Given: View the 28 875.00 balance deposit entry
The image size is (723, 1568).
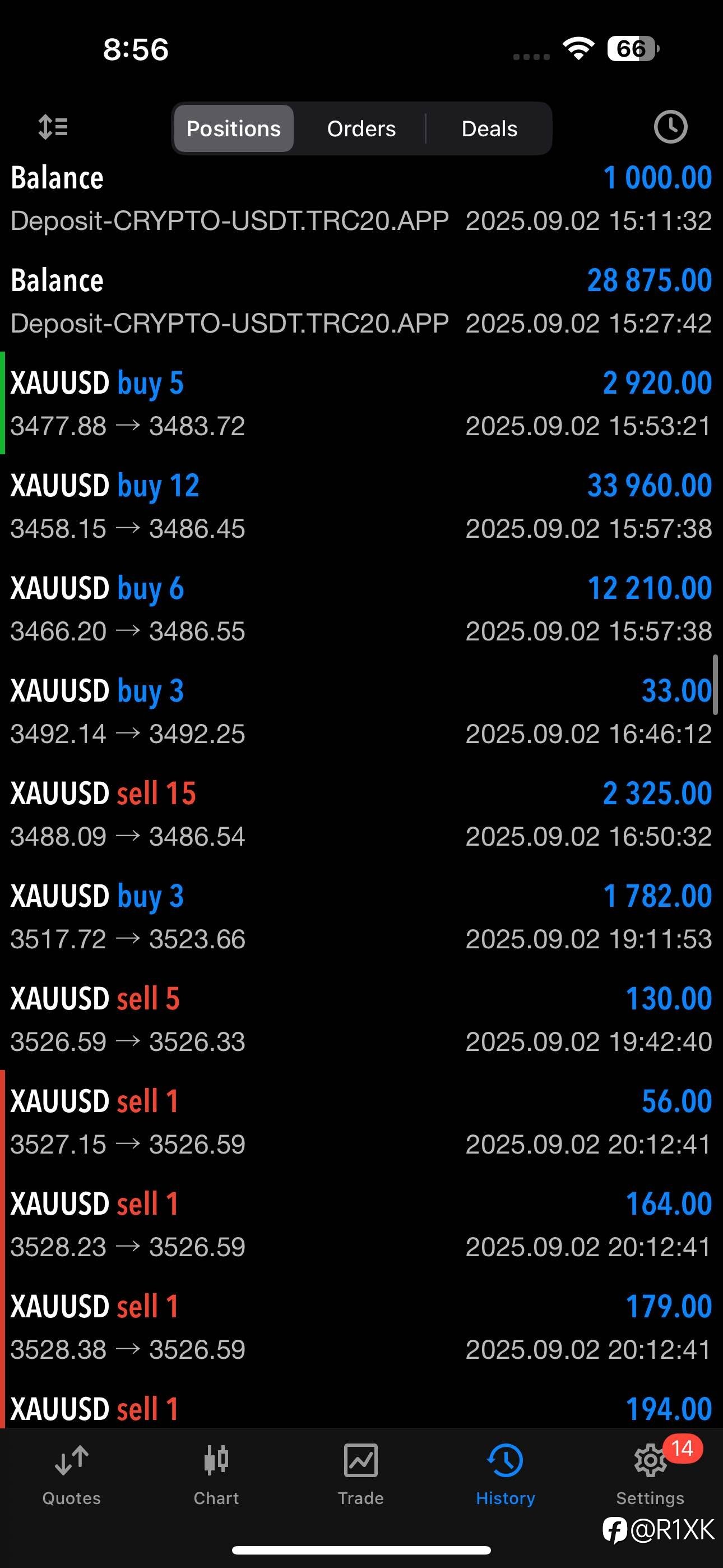Looking at the screenshot, I should (x=361, y=301).
